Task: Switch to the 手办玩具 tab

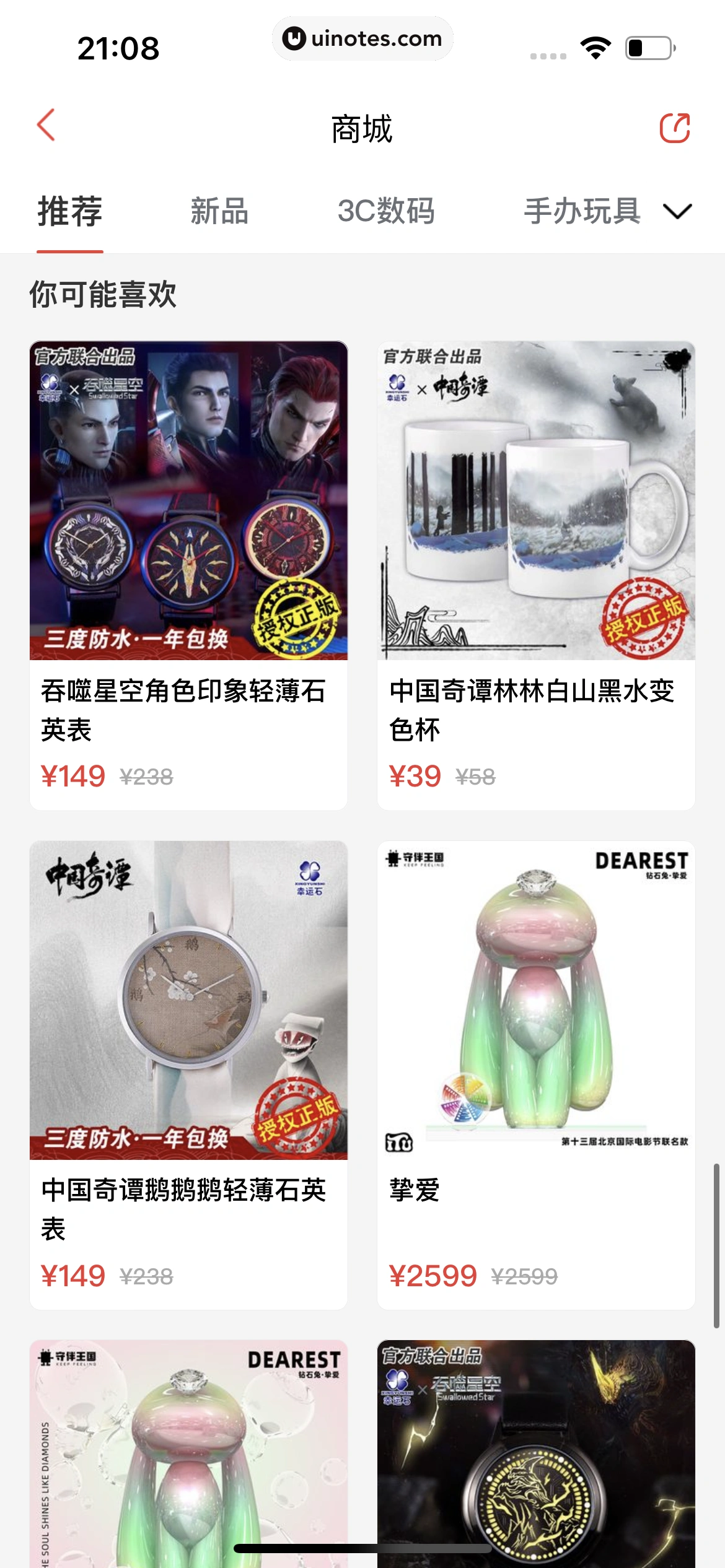Action: 582,212
